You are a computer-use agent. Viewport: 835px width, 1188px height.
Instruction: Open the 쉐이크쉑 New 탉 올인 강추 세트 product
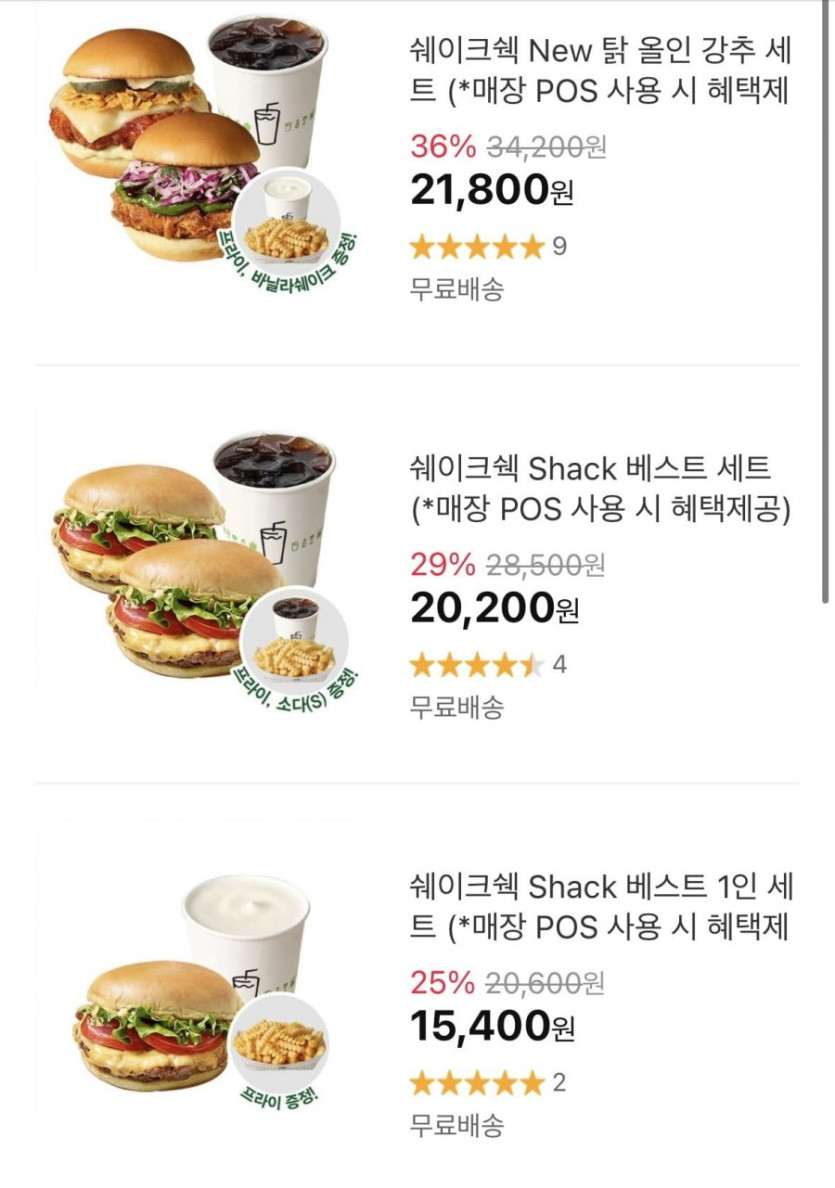[600, 70]
